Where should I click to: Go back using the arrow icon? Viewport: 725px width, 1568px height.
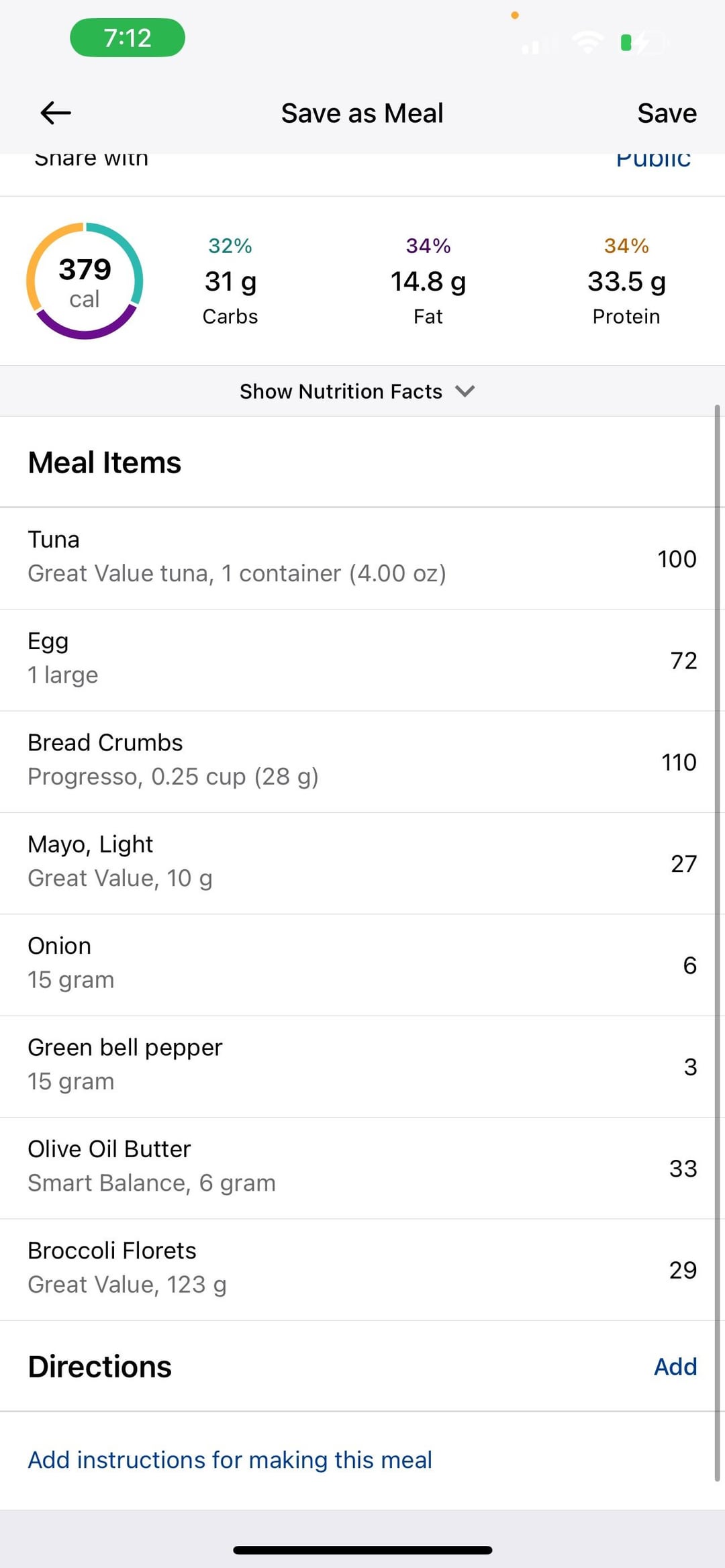pyautogui.click(x=56, y=113)
